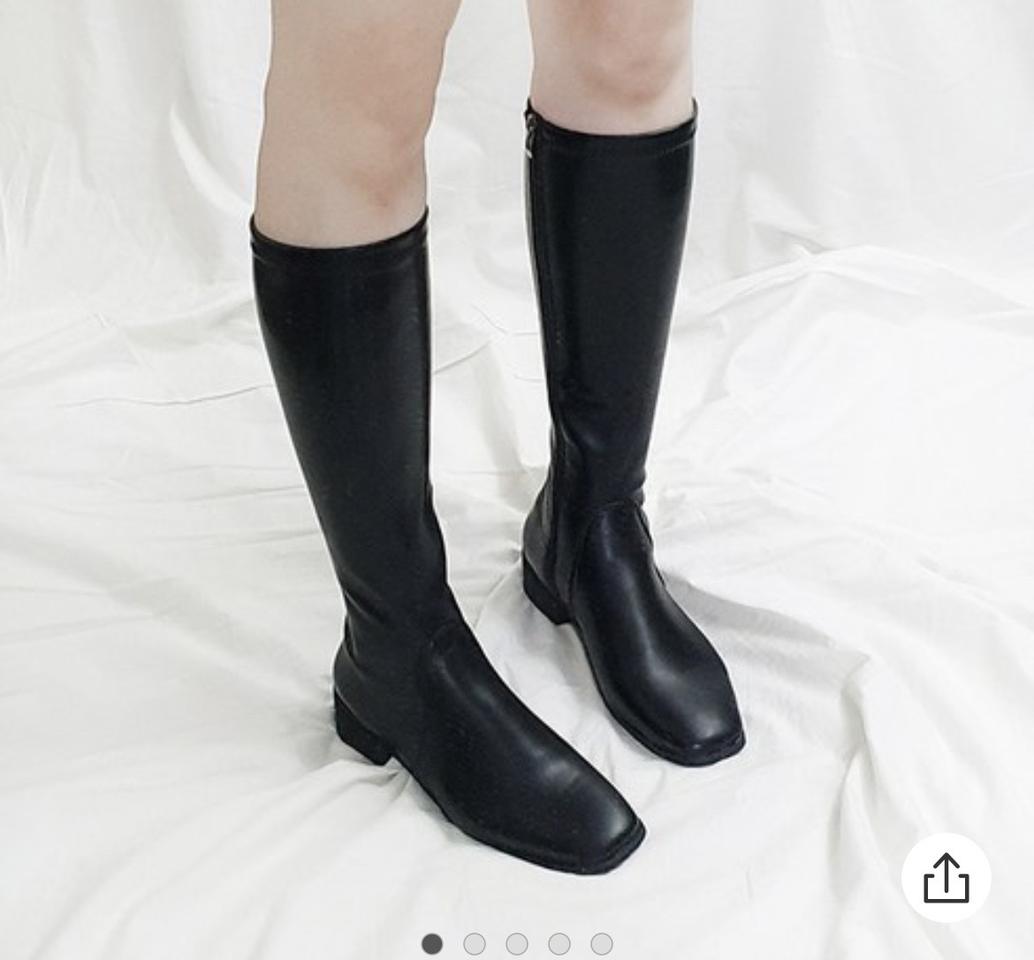
Task: Share this boots product listing
Action: pyautogui.click(x=945, y=878)
